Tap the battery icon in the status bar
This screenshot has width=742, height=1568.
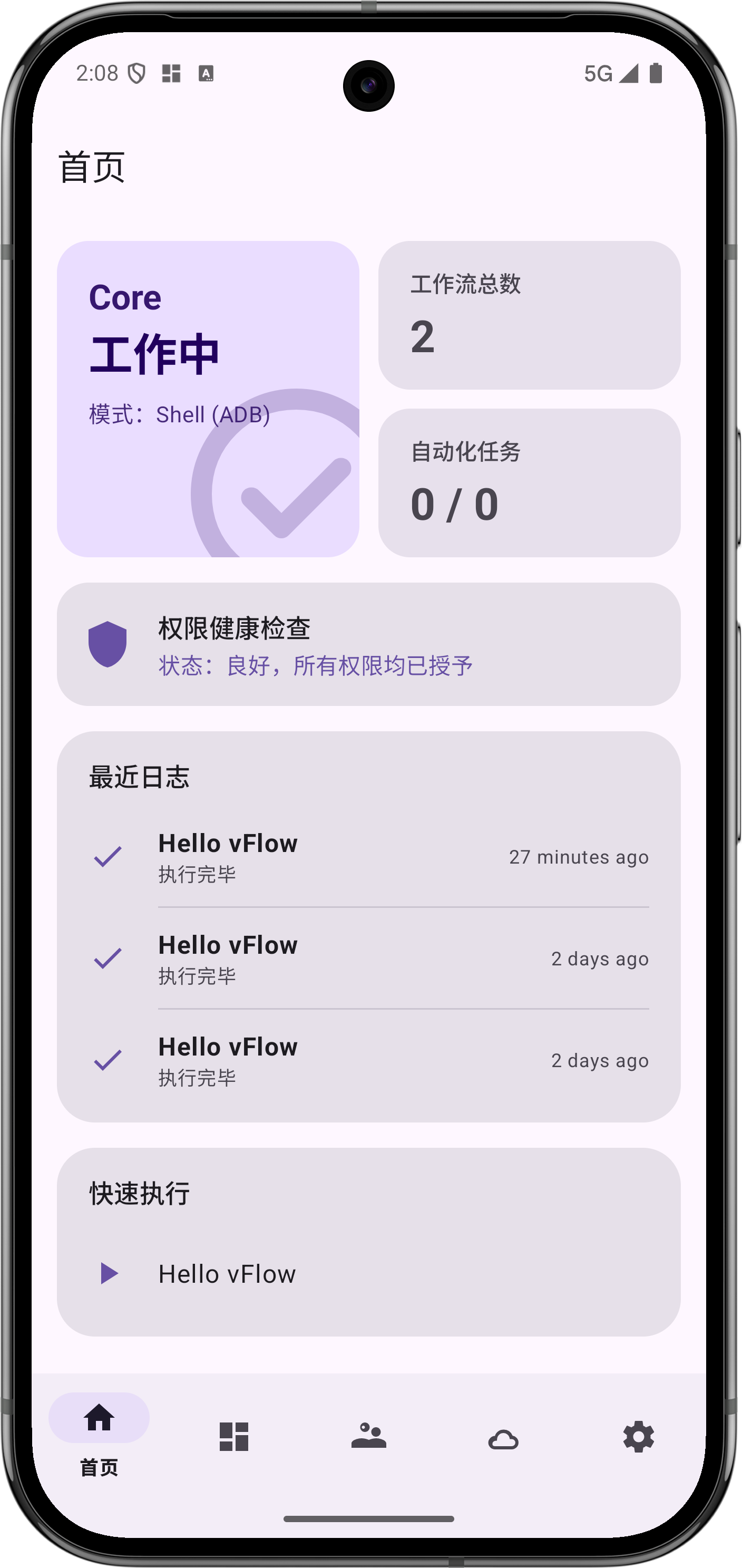657,73
